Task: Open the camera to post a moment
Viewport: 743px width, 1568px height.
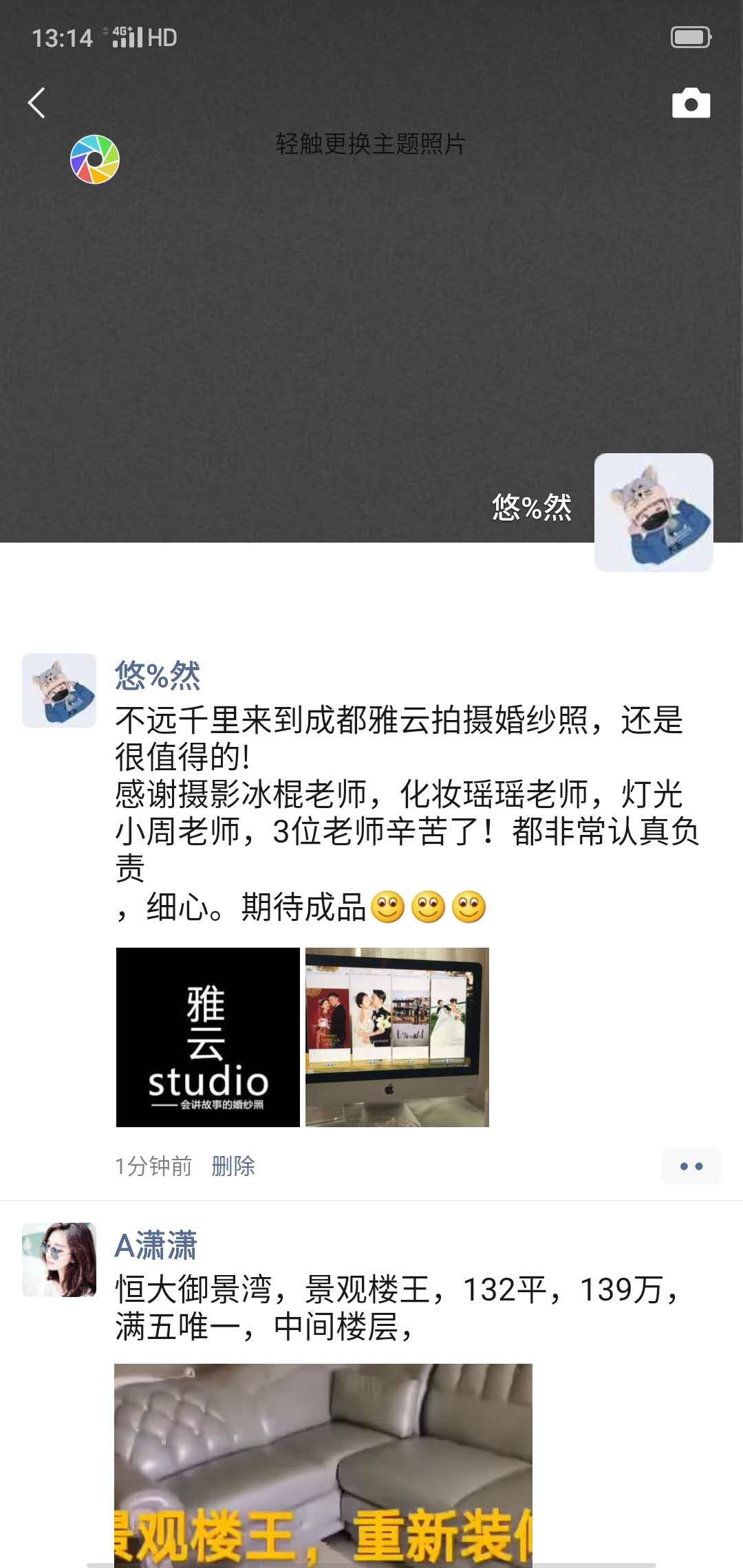Action: click(x=691, y=103)
